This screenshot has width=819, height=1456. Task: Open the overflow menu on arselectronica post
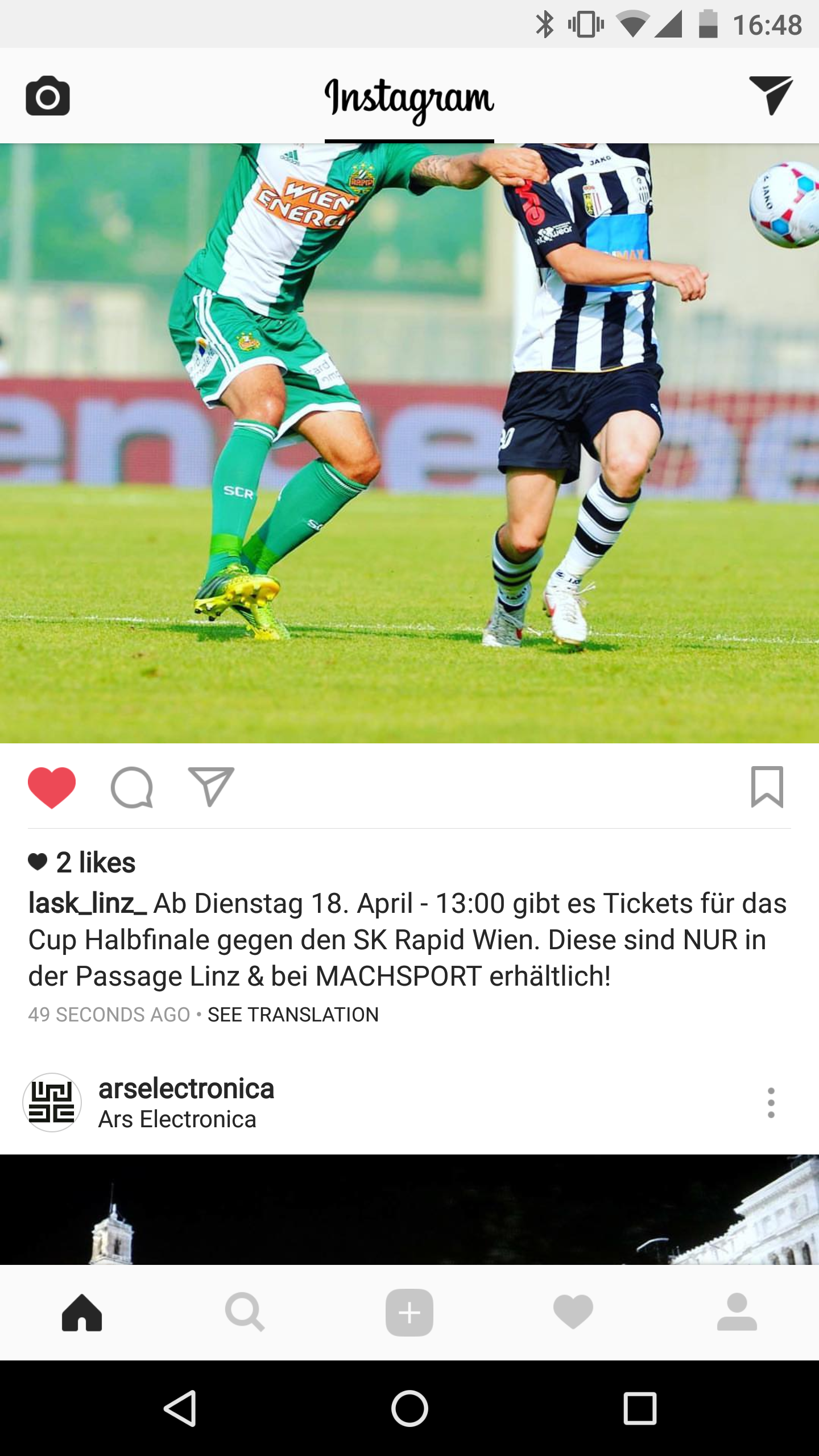[771, 1103]
